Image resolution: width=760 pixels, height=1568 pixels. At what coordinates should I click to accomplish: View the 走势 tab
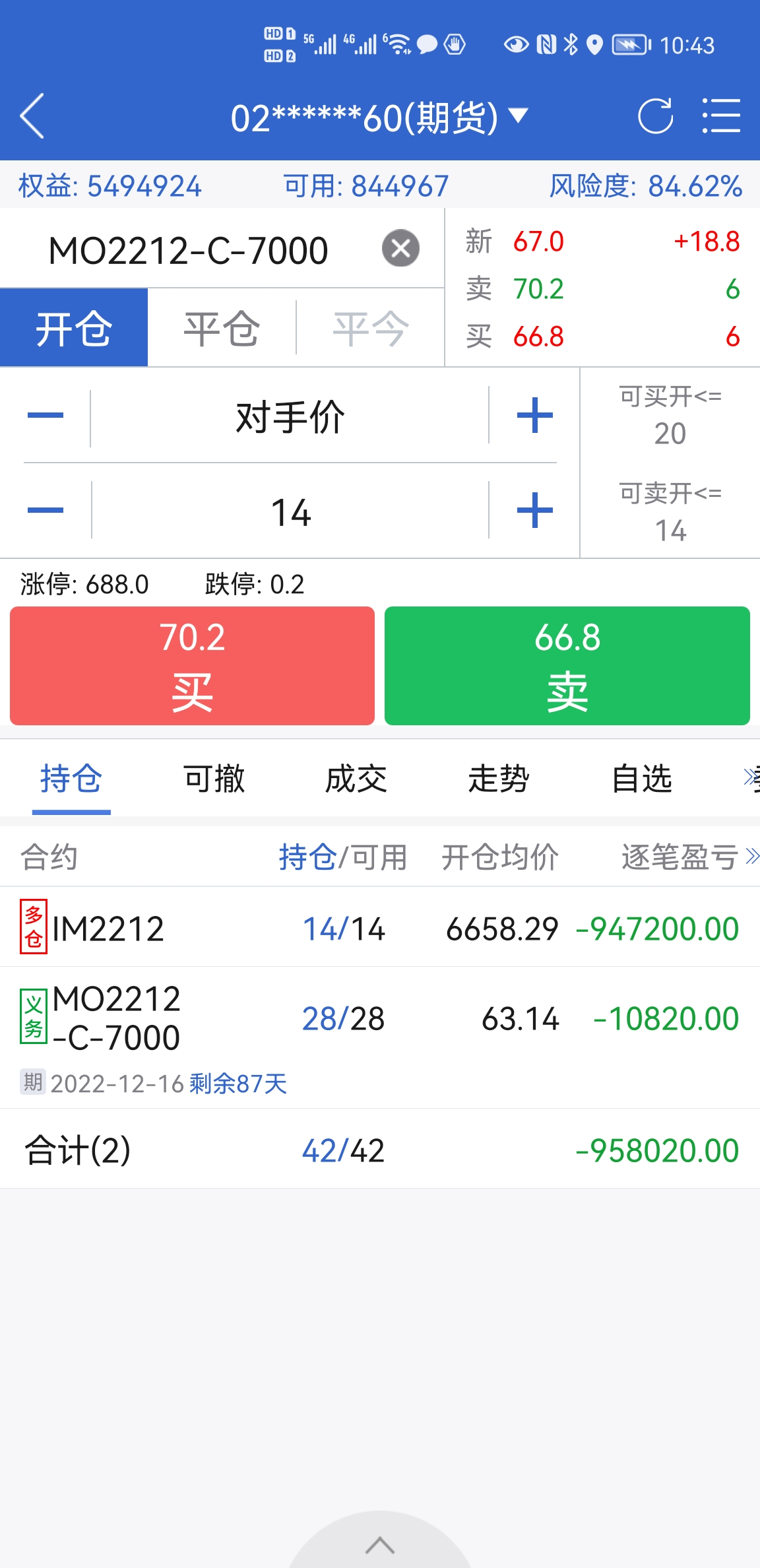[x=499, y=779]
